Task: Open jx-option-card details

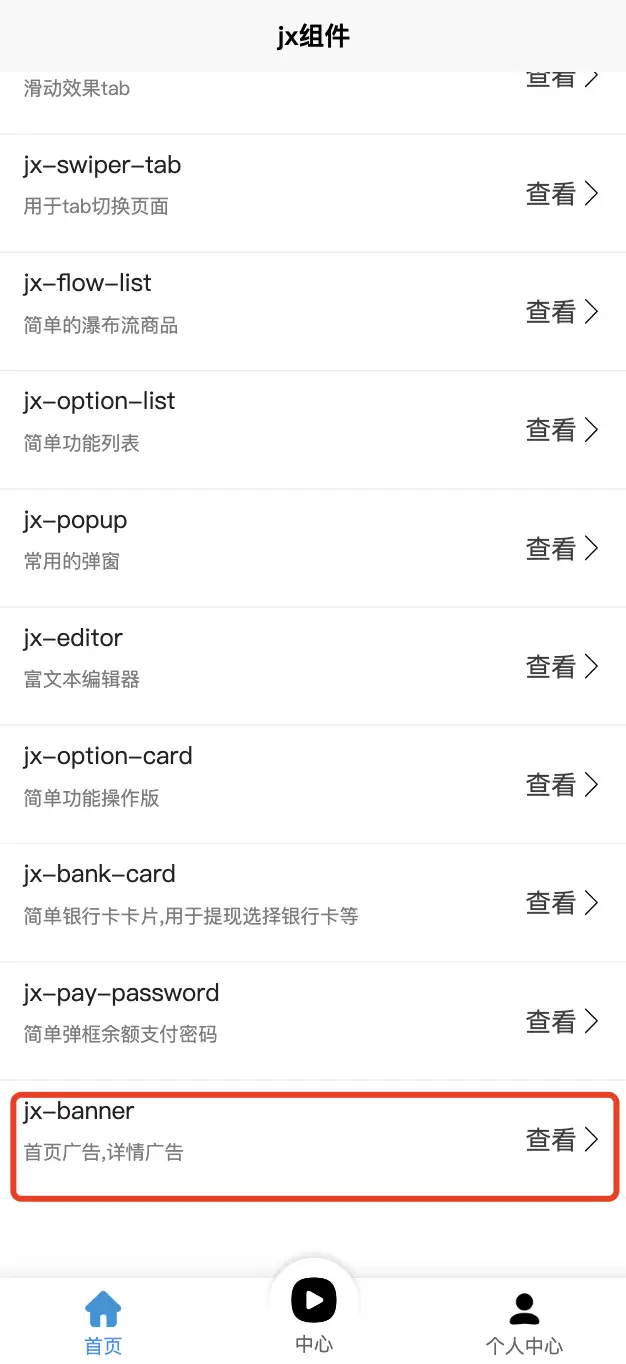Action: pyautogui.click(x=313, y=784)
